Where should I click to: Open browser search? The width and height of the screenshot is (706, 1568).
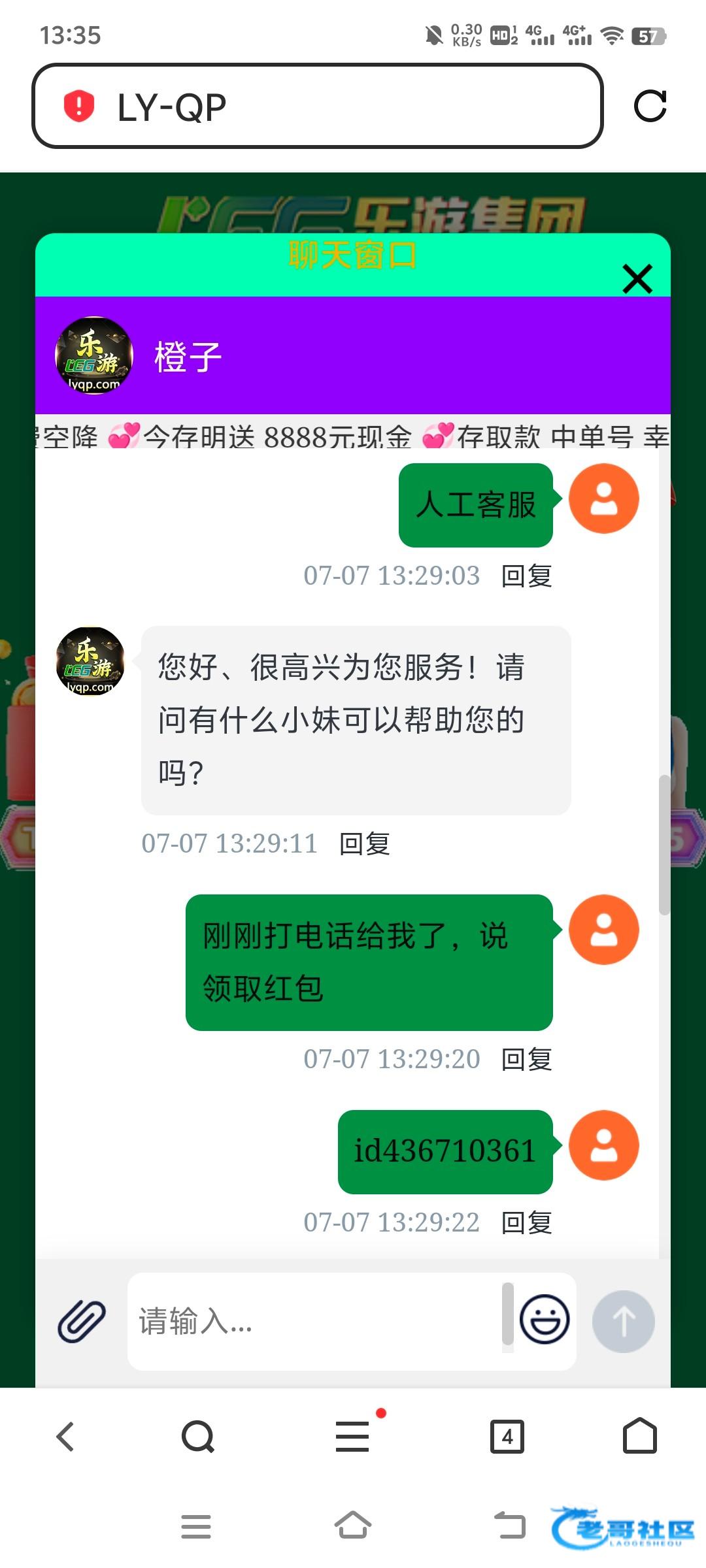point(198,1437)
